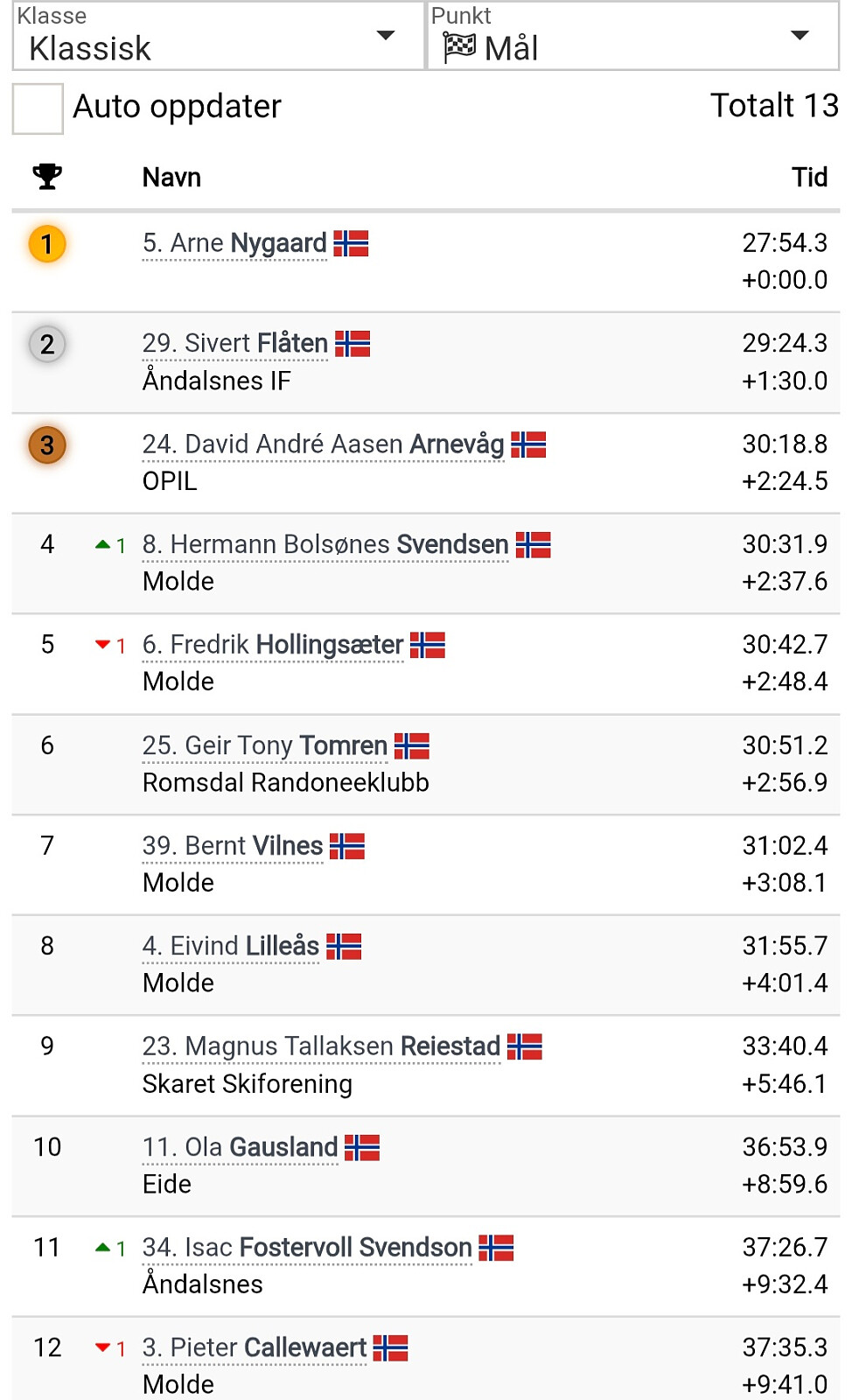
Task: Open Magnus Tallaksen Reiestad's details
Action: coord(321,1047)
